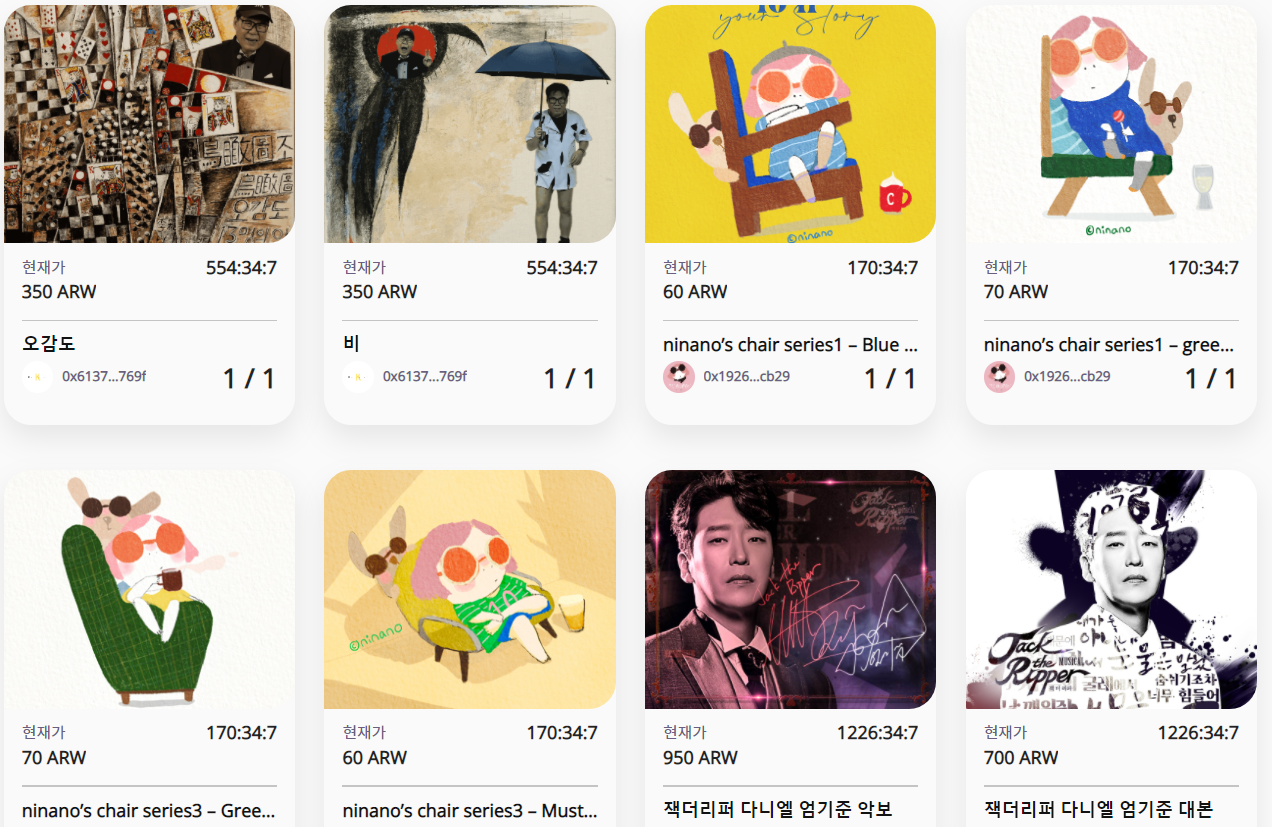Image resolution: width=1272 pixels, height=827 pixels.
Task: Open the 오감도 artwork card
Action: coord(149,125)
